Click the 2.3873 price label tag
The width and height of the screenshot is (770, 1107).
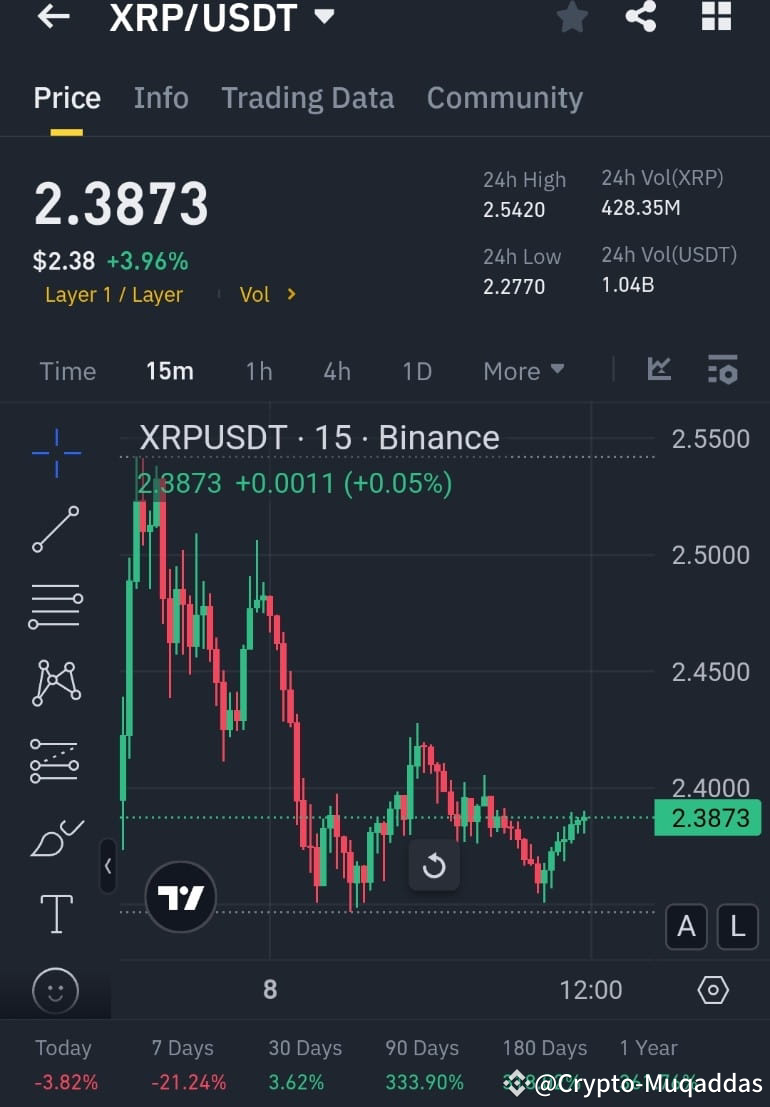[707, 818]
